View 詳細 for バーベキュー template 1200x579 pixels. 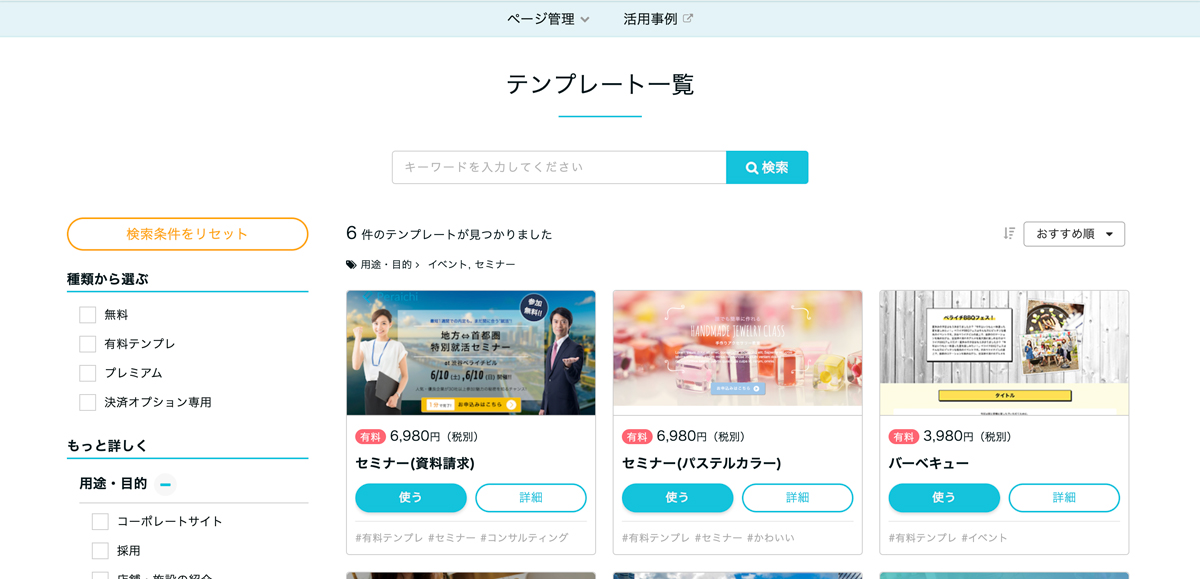click(1064, 498)
